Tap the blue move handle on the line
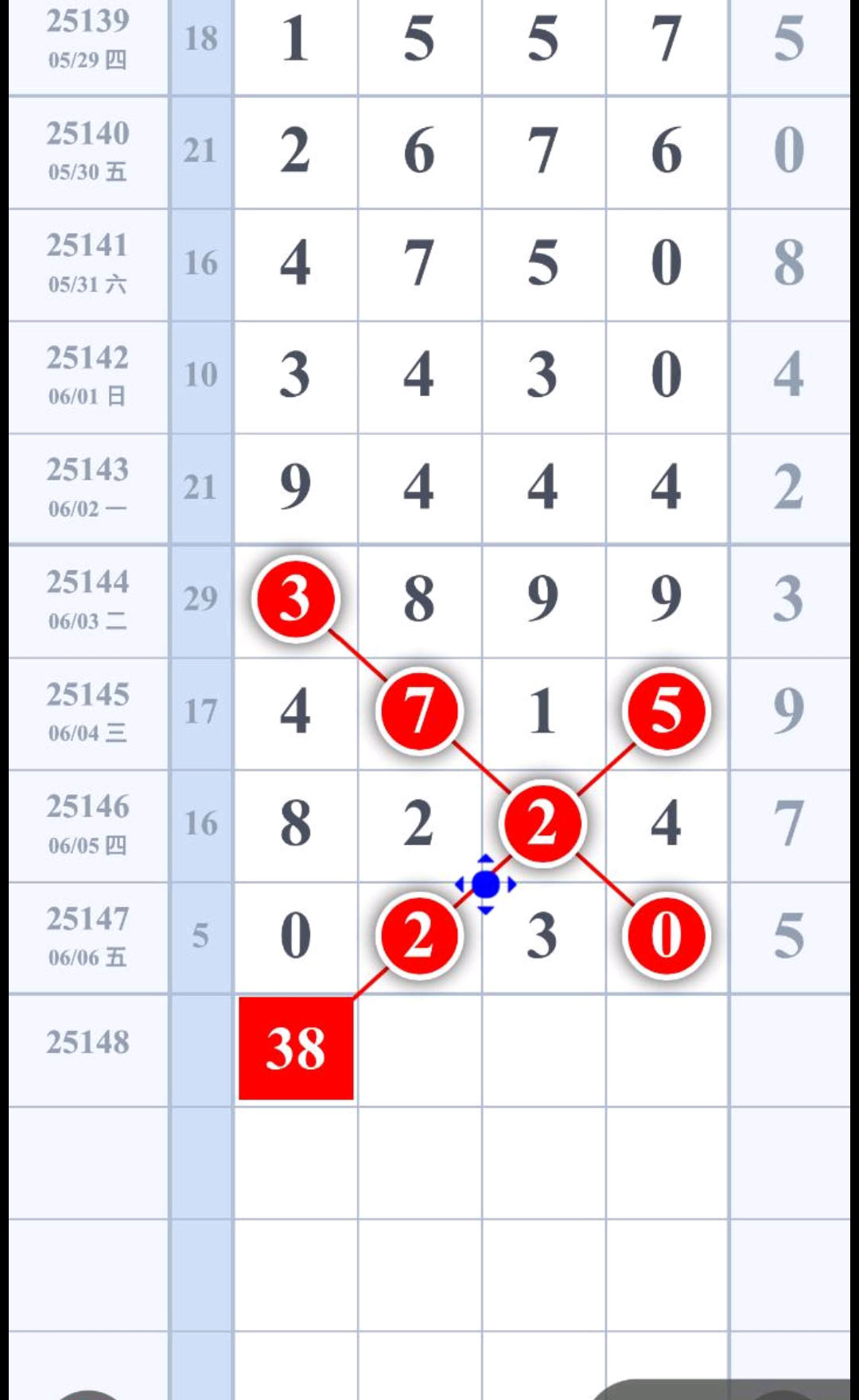The width and height of the screenshot is (859, 1400). (485, 884)
